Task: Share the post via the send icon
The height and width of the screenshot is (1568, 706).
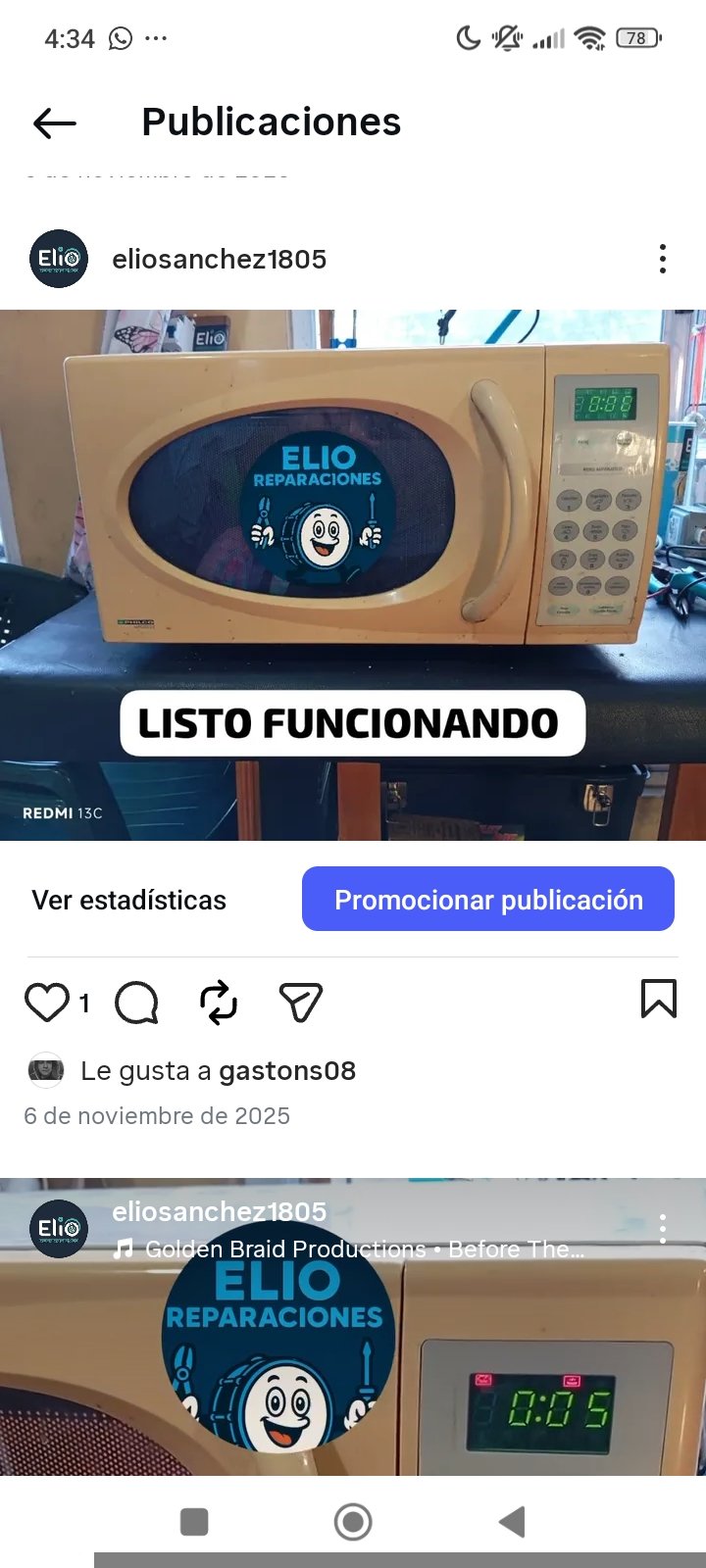Action: (301, 1003)
